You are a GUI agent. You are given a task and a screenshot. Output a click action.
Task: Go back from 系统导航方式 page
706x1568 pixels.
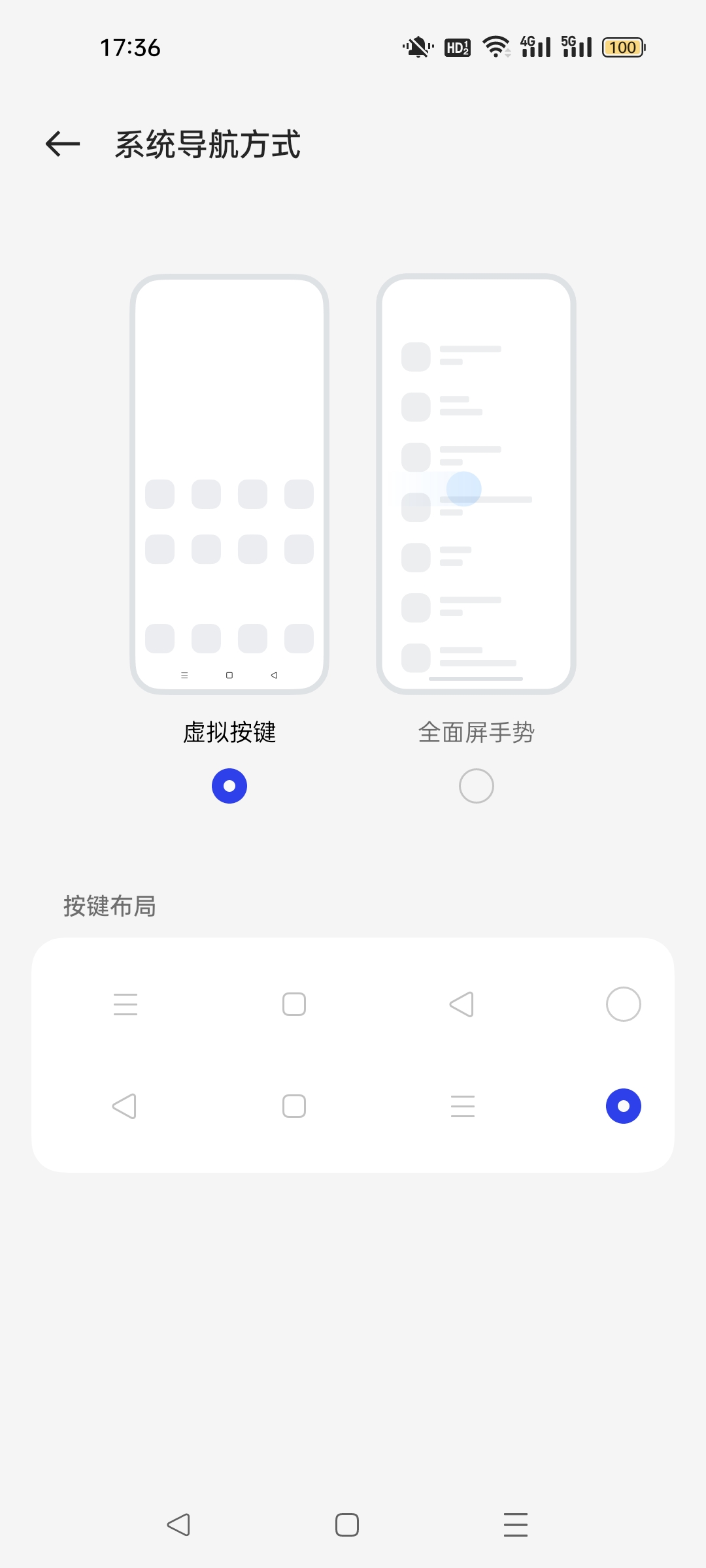63,144
